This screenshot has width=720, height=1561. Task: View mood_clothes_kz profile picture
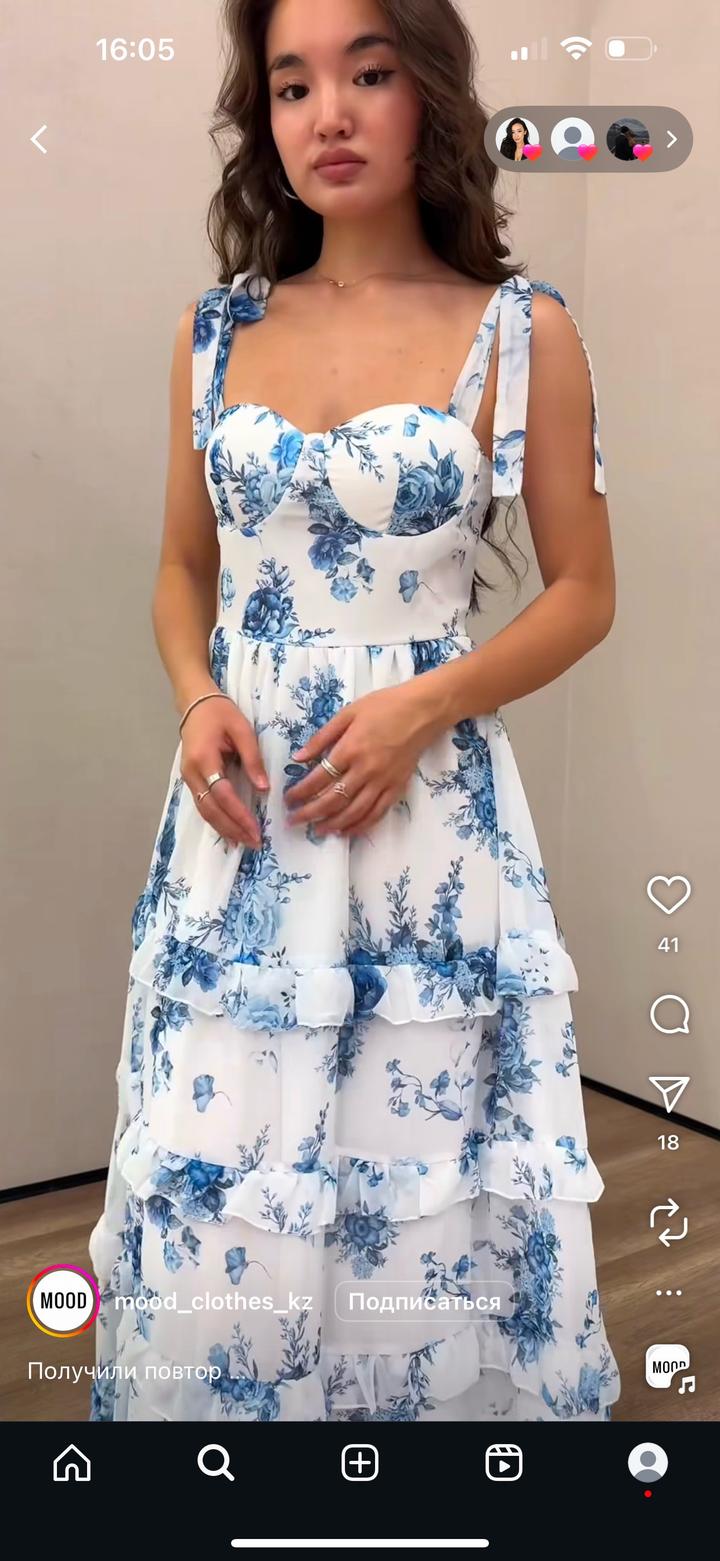click(63, 1301)
